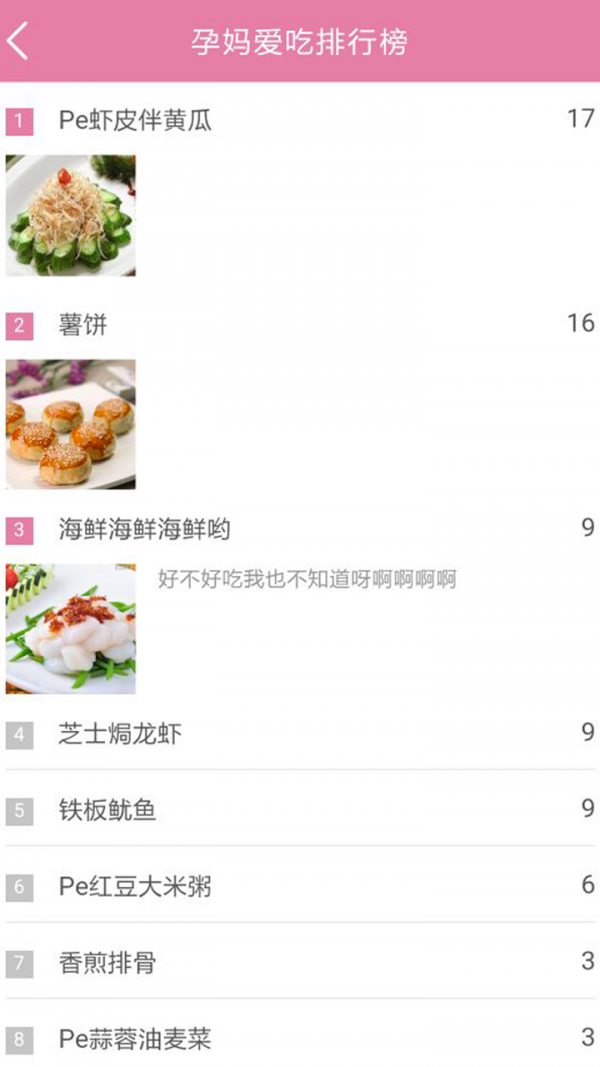View the 薯饼 dish photo
Image resolution: width=600 pixels, height=1067 pixels.
(x=70, y=424)
